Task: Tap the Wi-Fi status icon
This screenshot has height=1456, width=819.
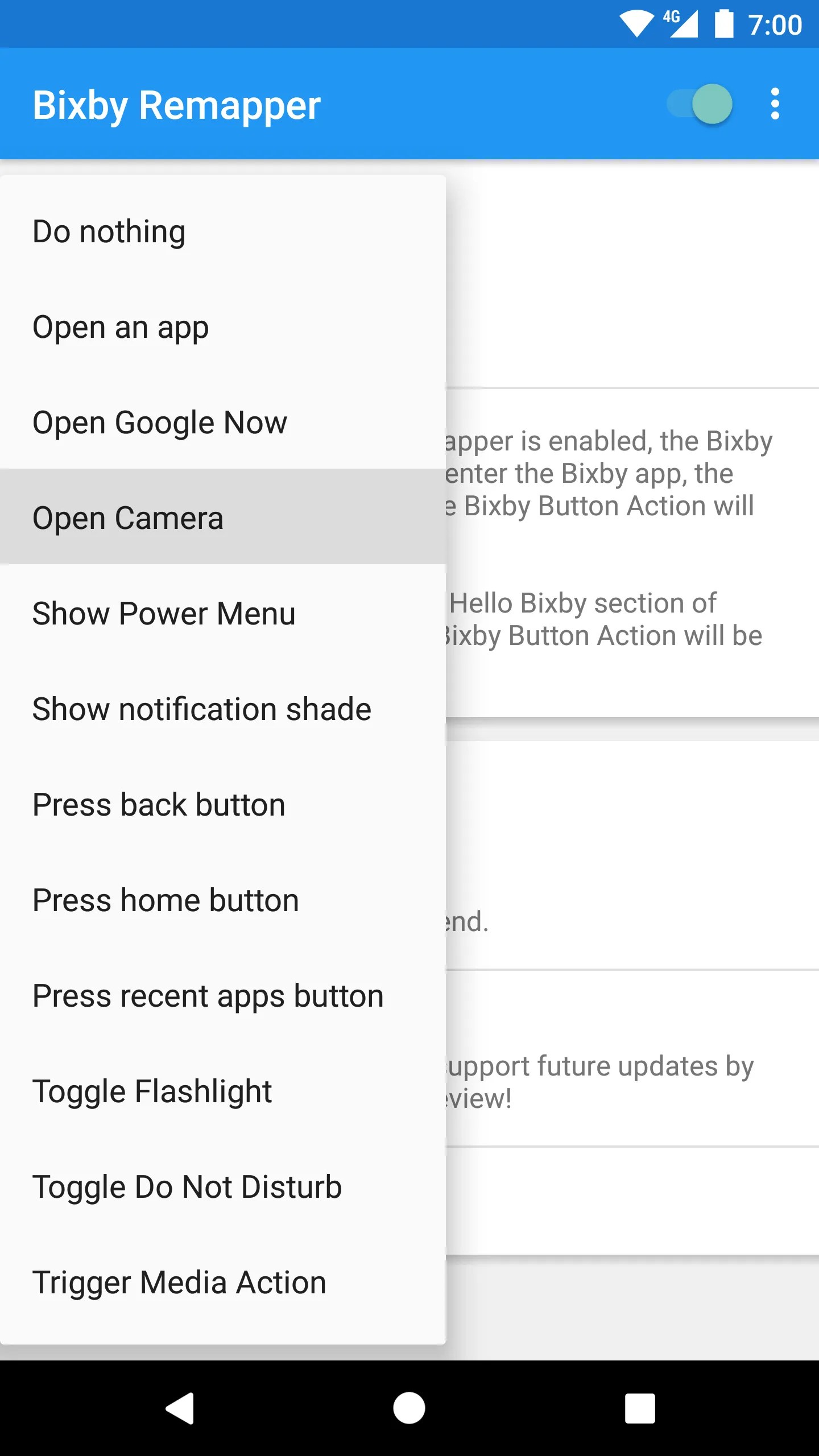Action: (x=637, y=24)
